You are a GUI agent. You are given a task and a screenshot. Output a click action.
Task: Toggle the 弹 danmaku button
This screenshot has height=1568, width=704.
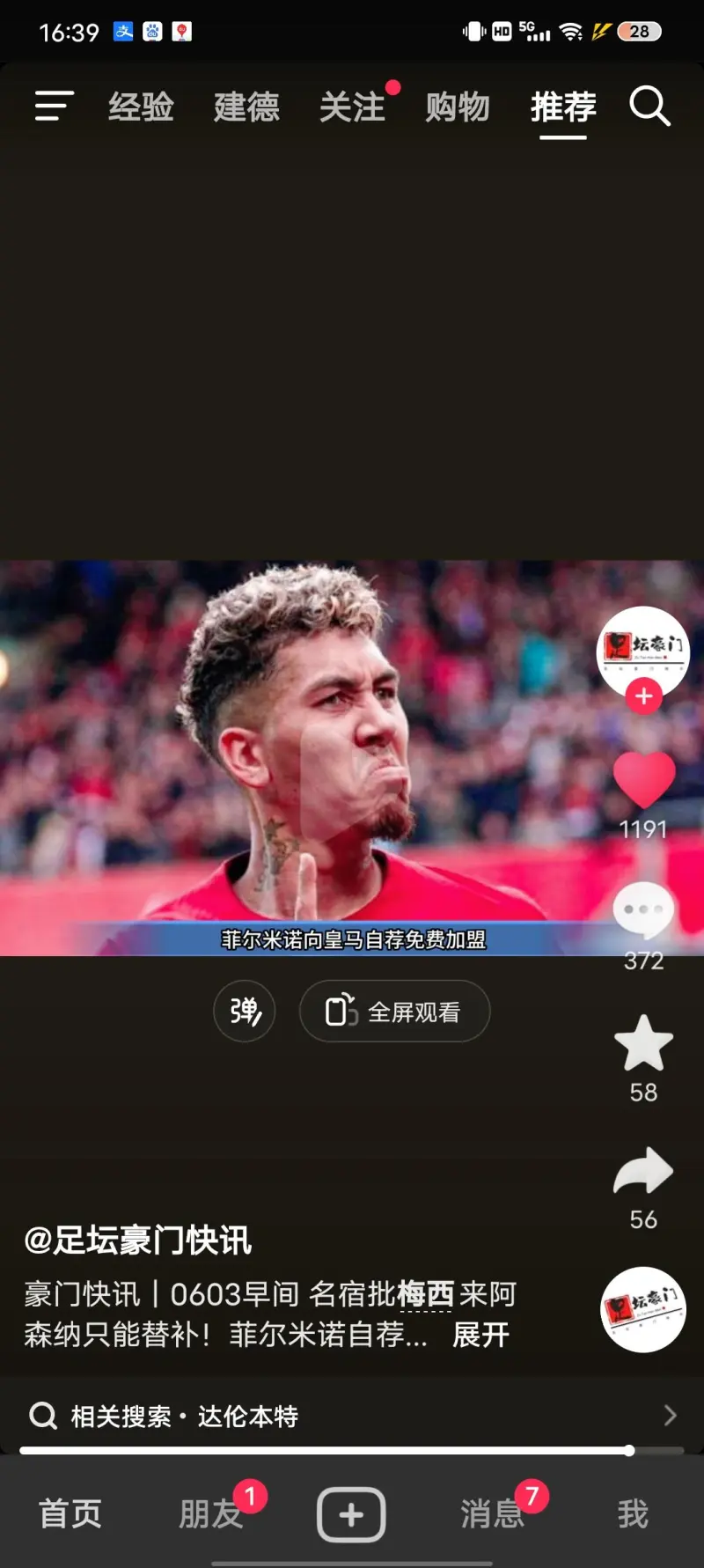pos(245,1011)
